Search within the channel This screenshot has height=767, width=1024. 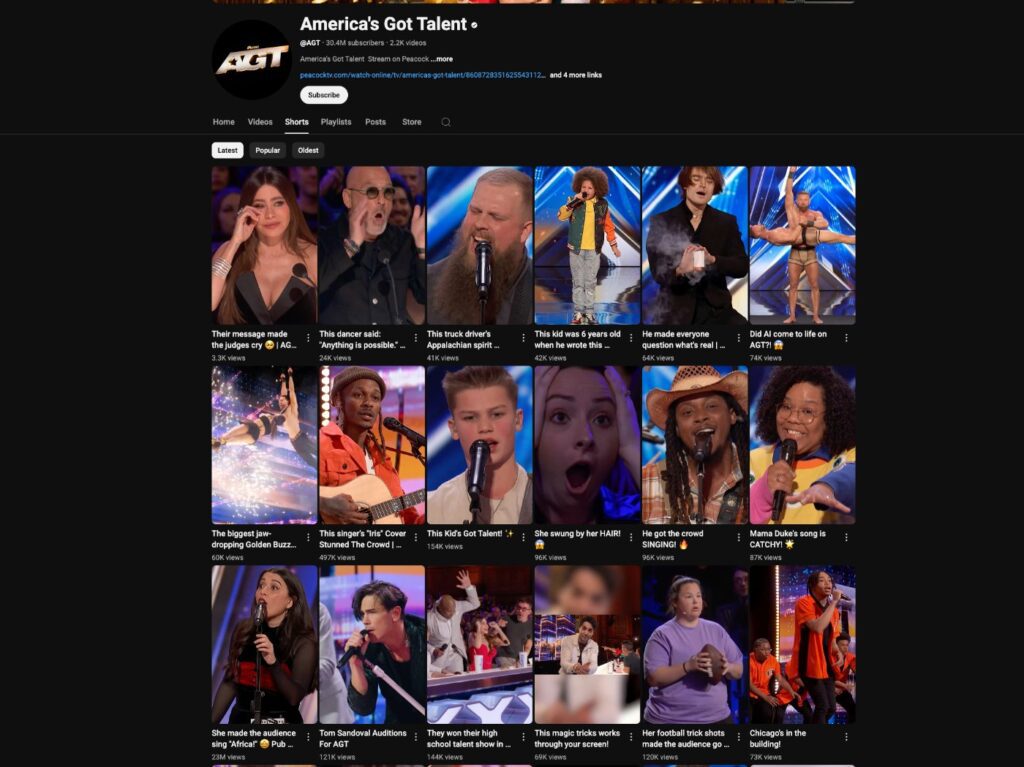tap(446, 122)
